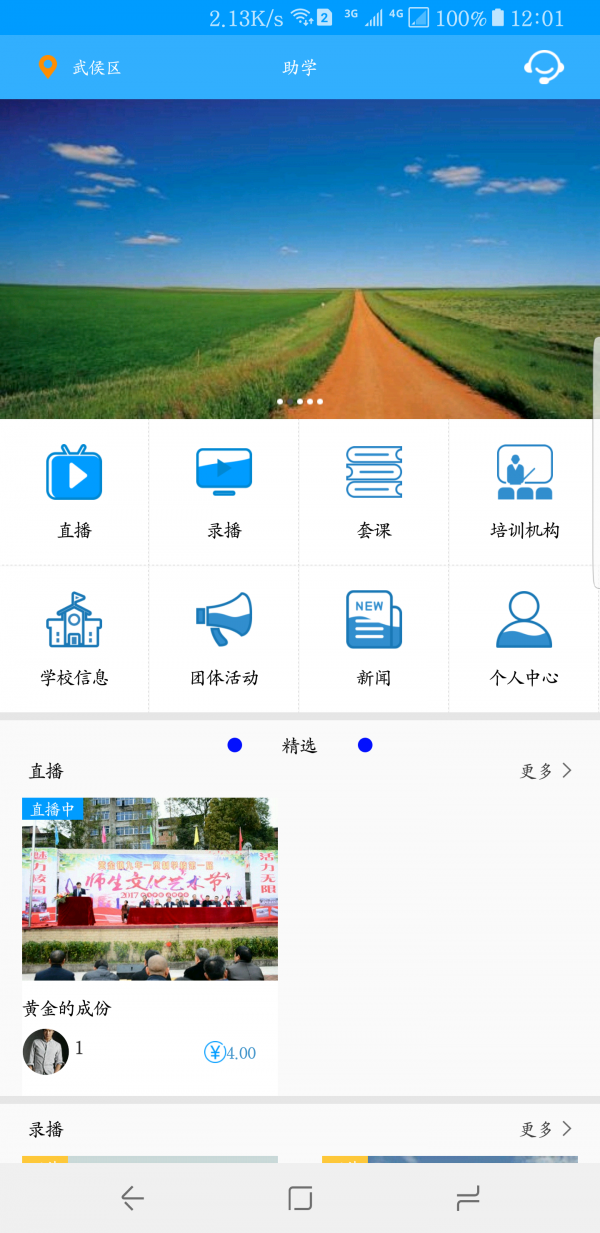Screen dimensions: 600x1233
Task: Open the 录播 recorded videos section
Action: point(224,492)
